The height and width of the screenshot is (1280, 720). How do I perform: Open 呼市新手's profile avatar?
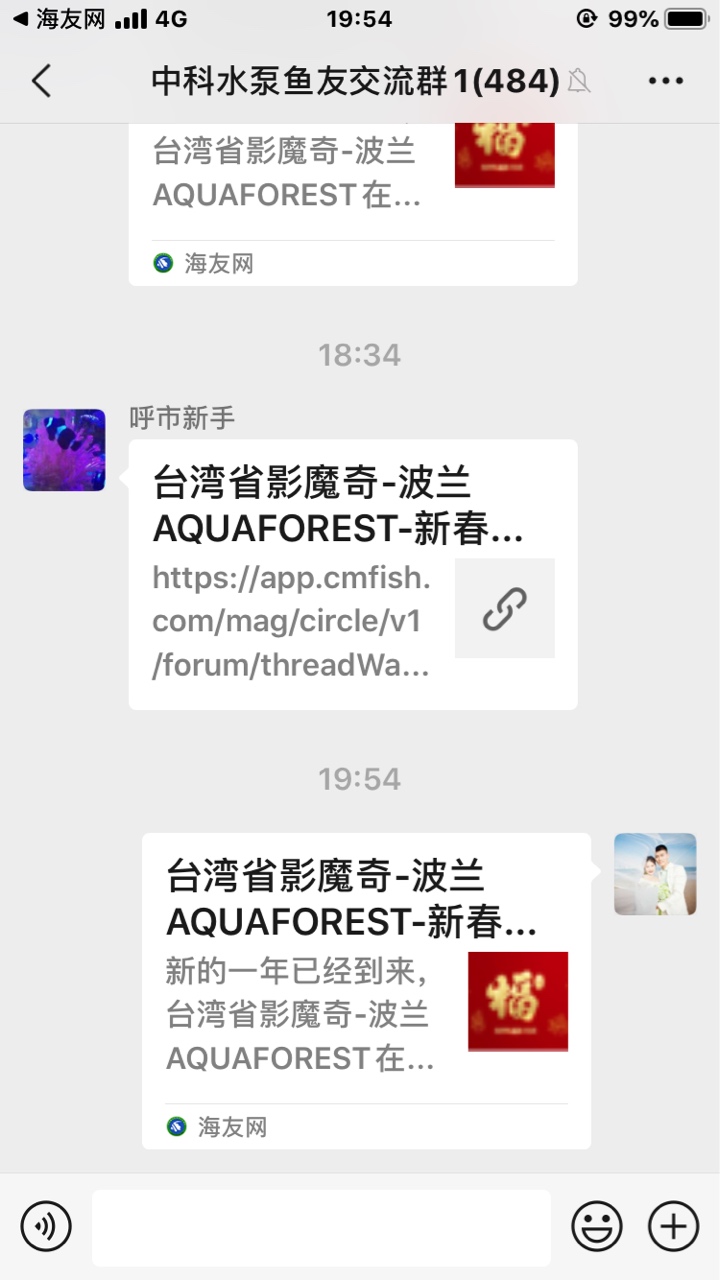tap(64, 450)
